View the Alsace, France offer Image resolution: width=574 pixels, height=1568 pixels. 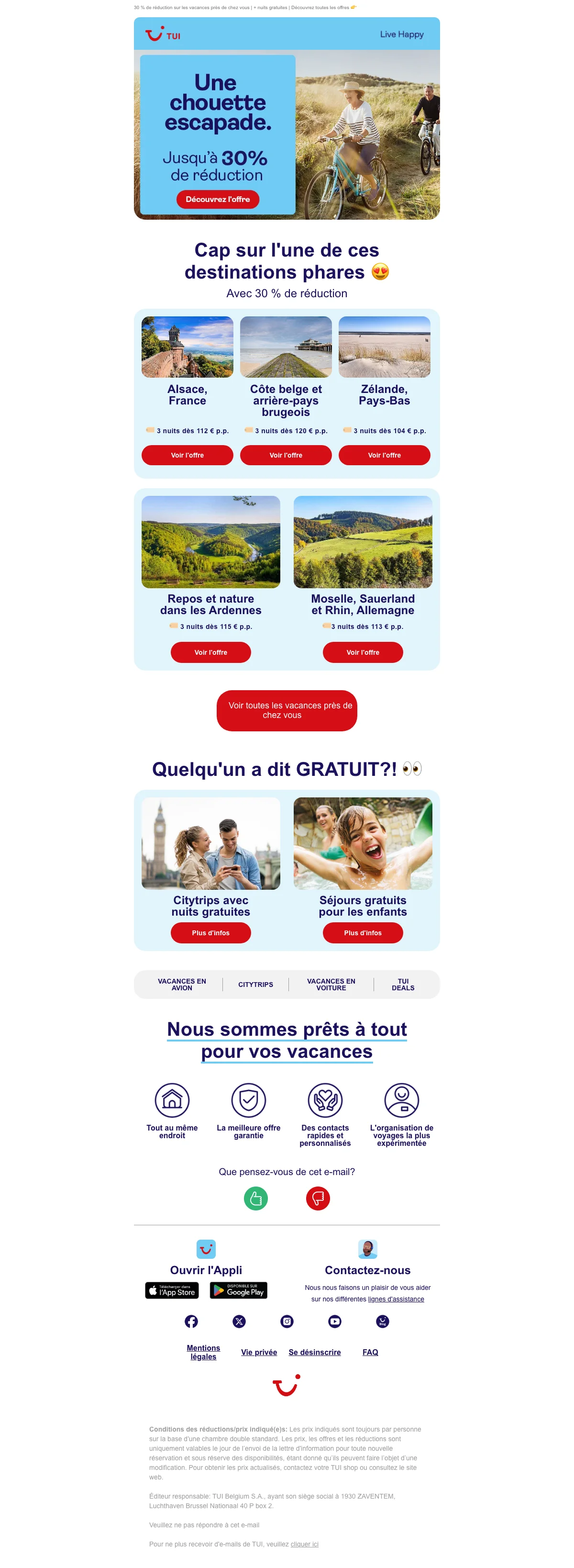coord(188,455)
